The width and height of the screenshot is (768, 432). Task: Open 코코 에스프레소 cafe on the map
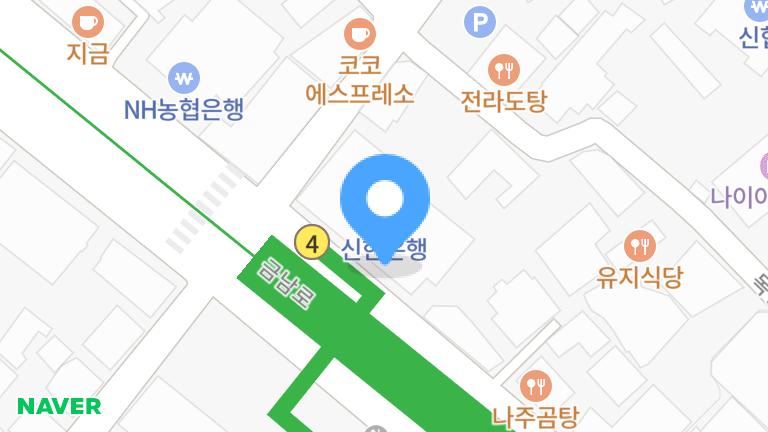click(360, 34)
